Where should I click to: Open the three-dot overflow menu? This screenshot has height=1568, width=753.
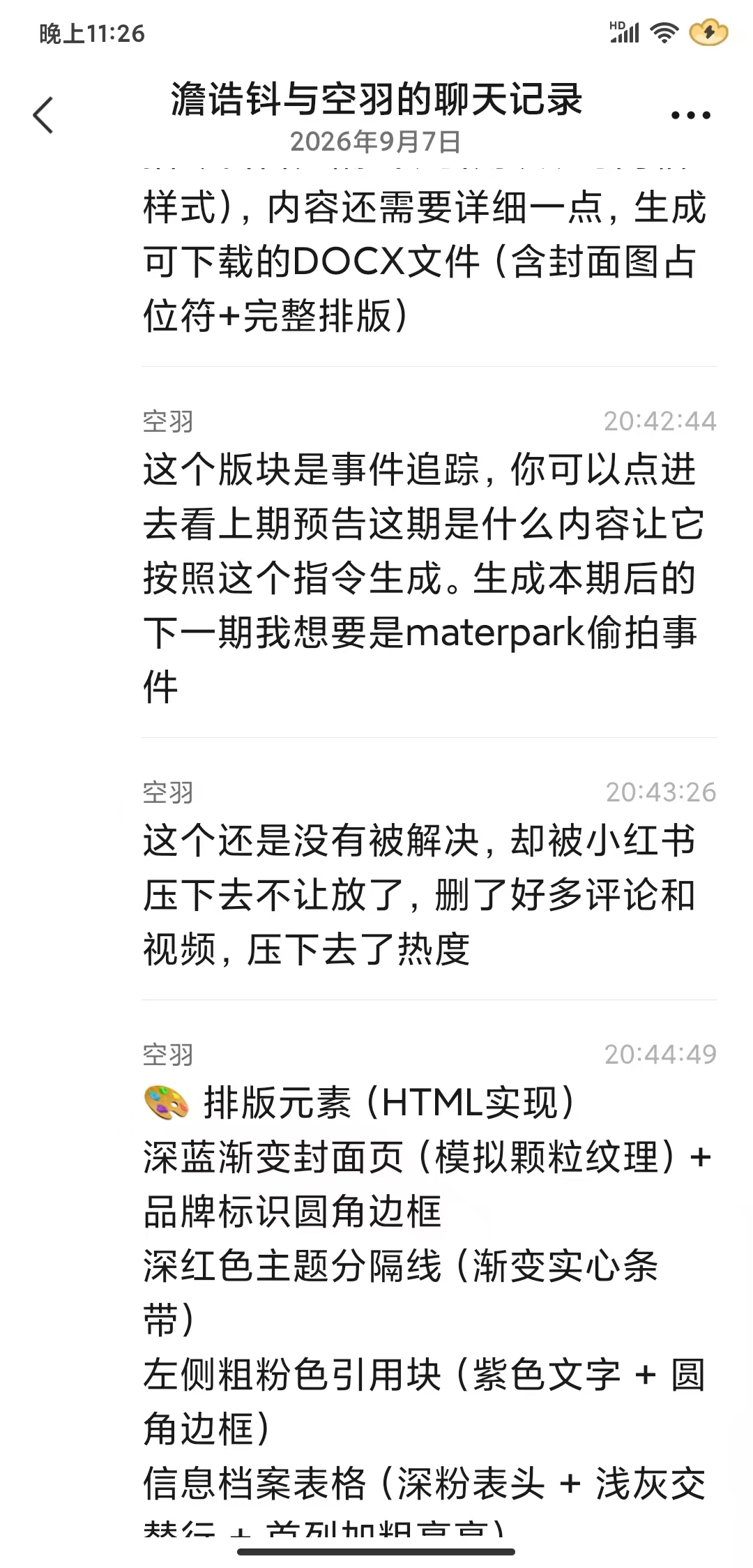(690, 116)
